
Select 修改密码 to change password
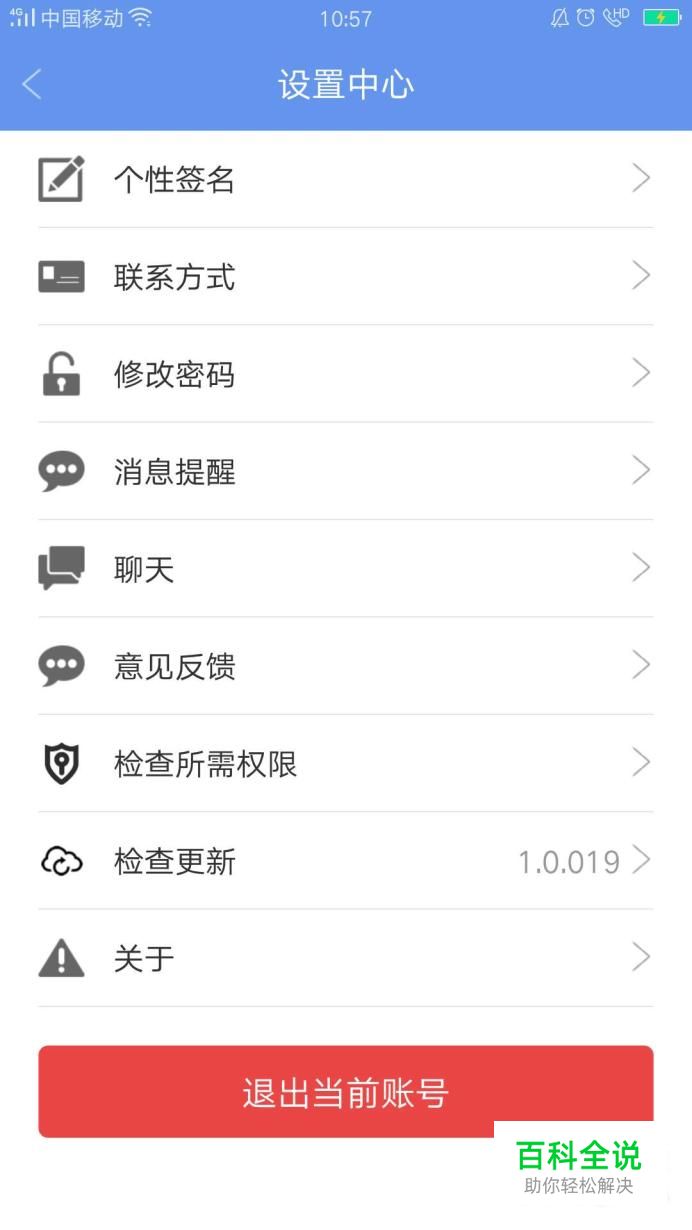click(x=345, y=374)
